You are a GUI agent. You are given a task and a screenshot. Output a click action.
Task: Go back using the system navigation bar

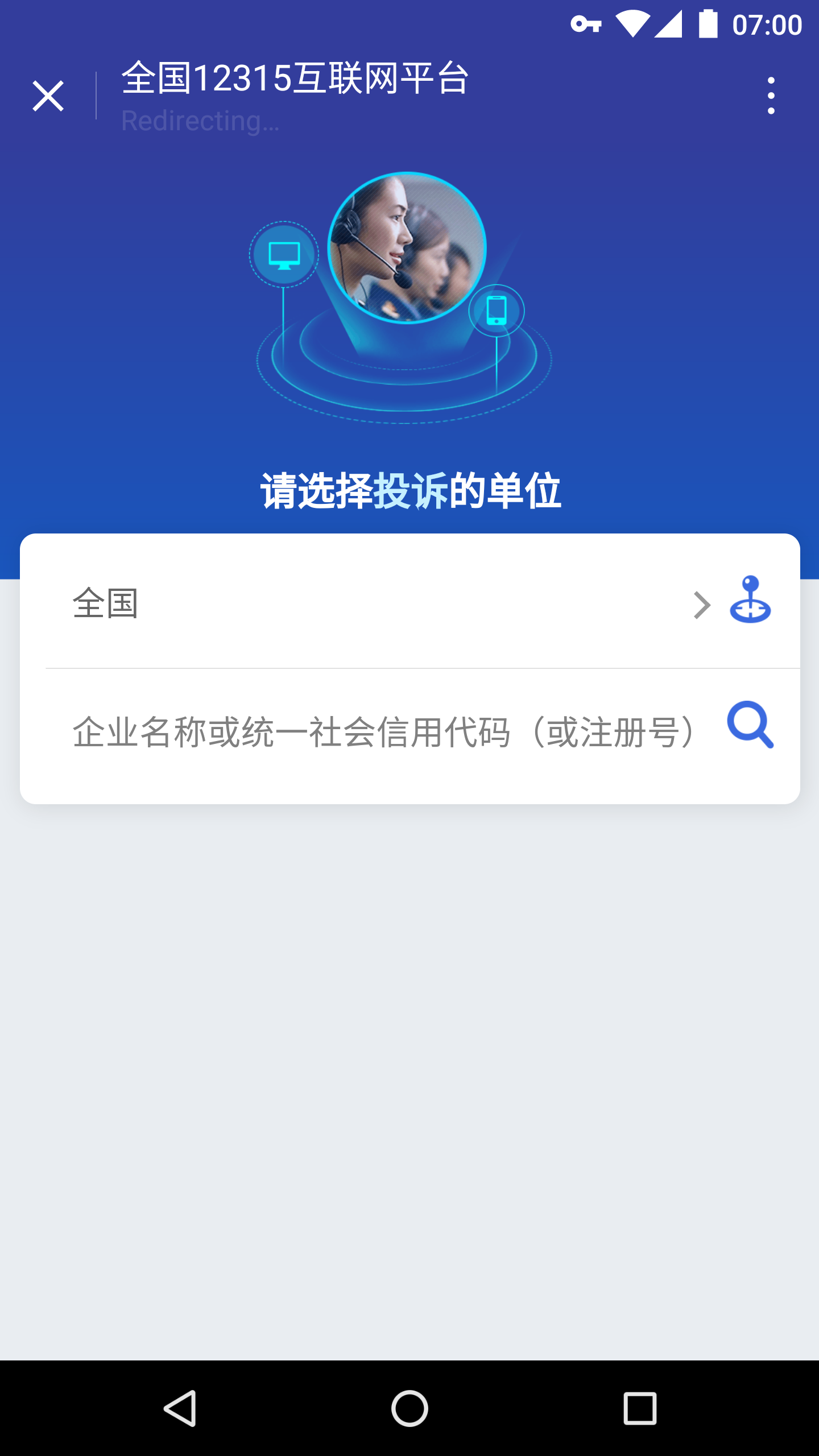coord(180,1408)
